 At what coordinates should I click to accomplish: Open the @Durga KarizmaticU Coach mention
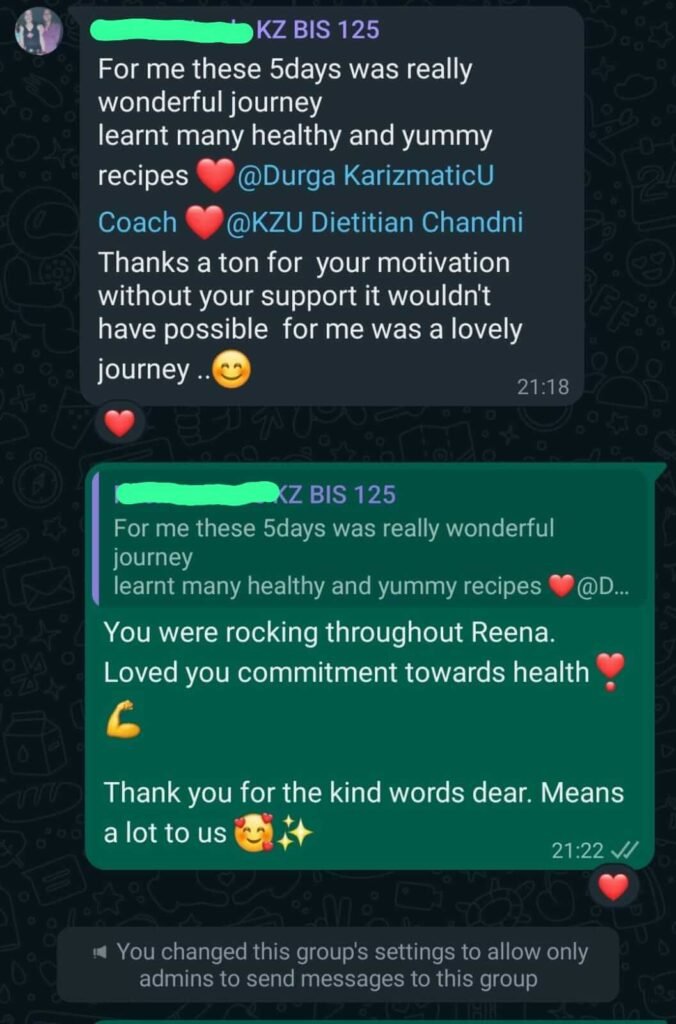[x=365, y=176]
